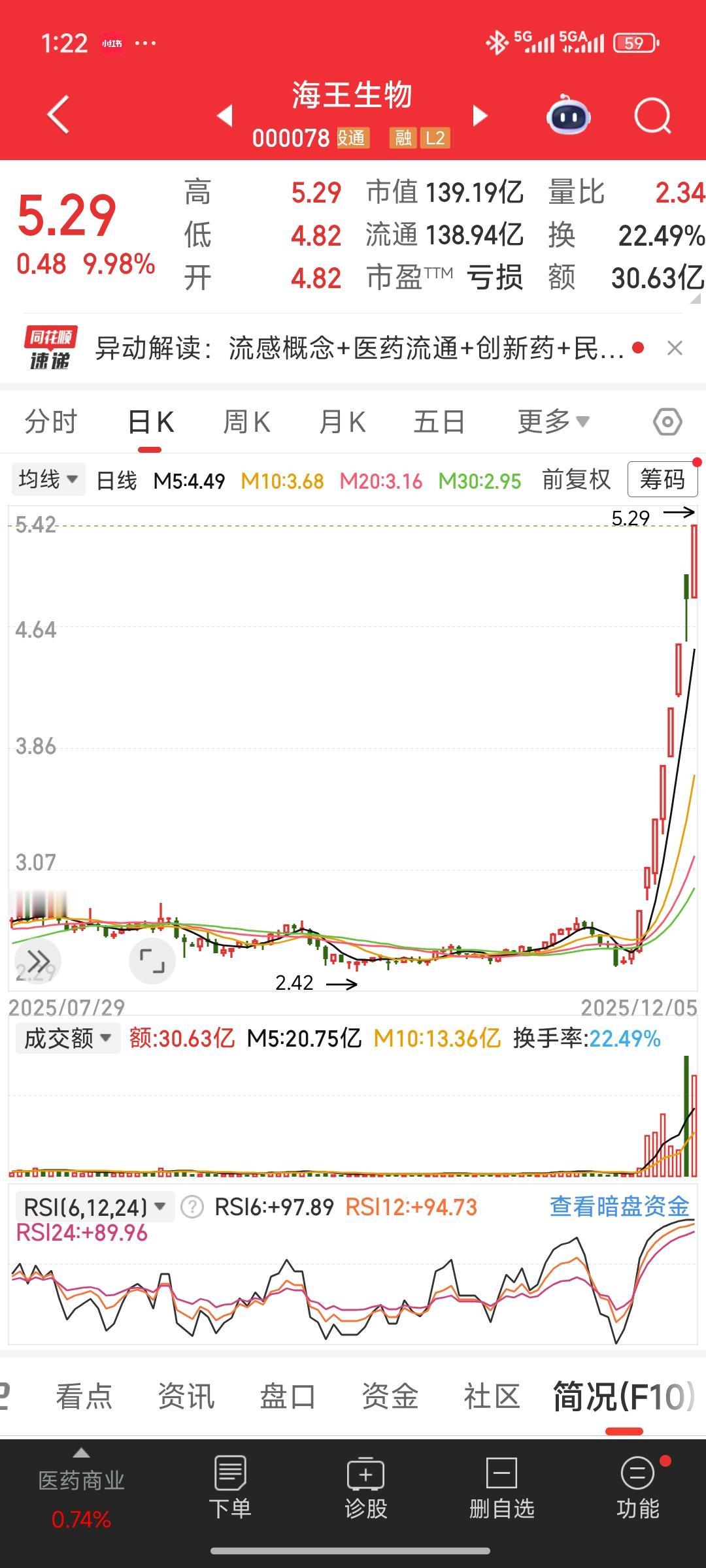
Task: Open chart settings with the gear icon
Action: tap(666, 421)
